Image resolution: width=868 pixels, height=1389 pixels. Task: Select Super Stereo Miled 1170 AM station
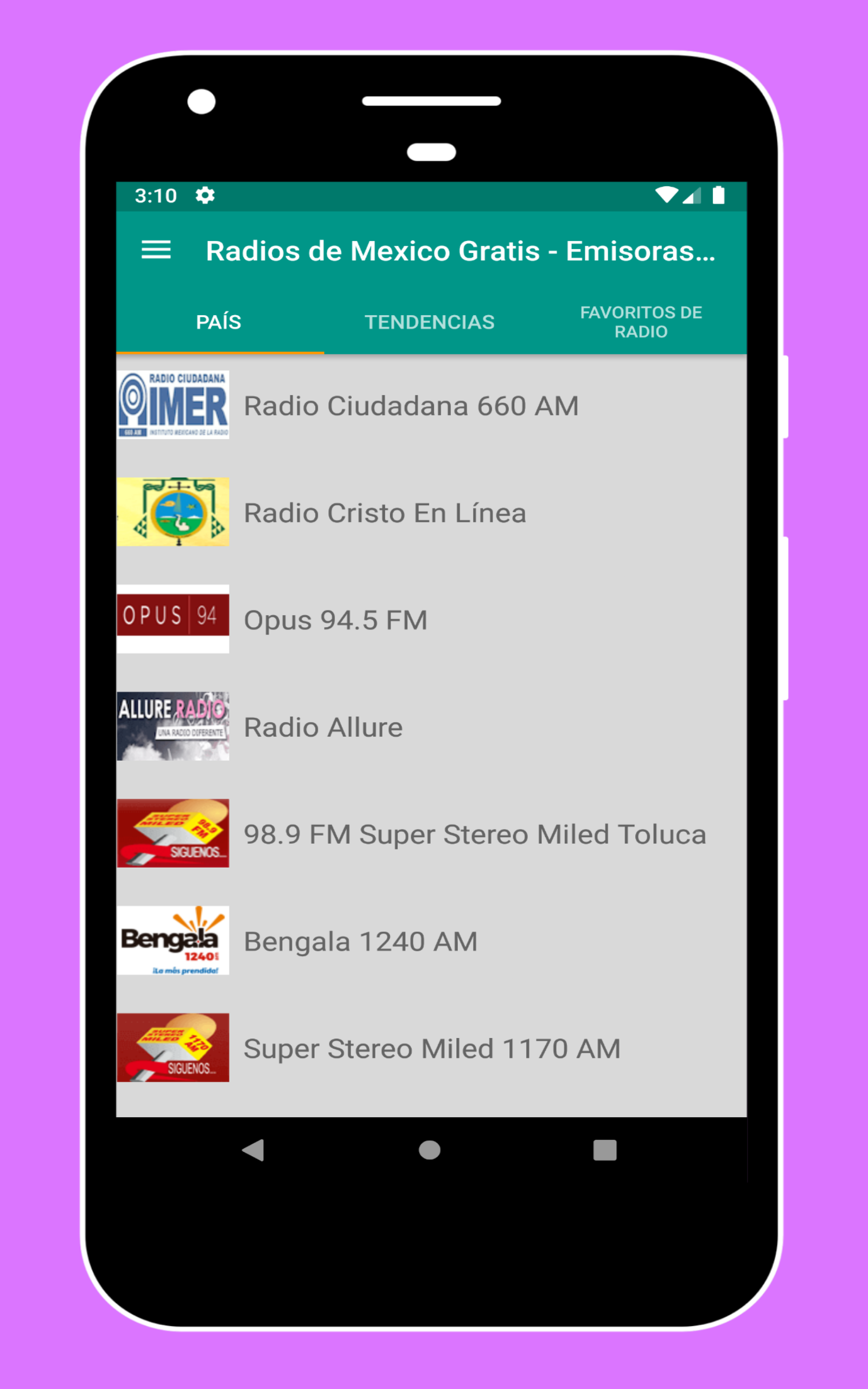tap(432, 1049)
